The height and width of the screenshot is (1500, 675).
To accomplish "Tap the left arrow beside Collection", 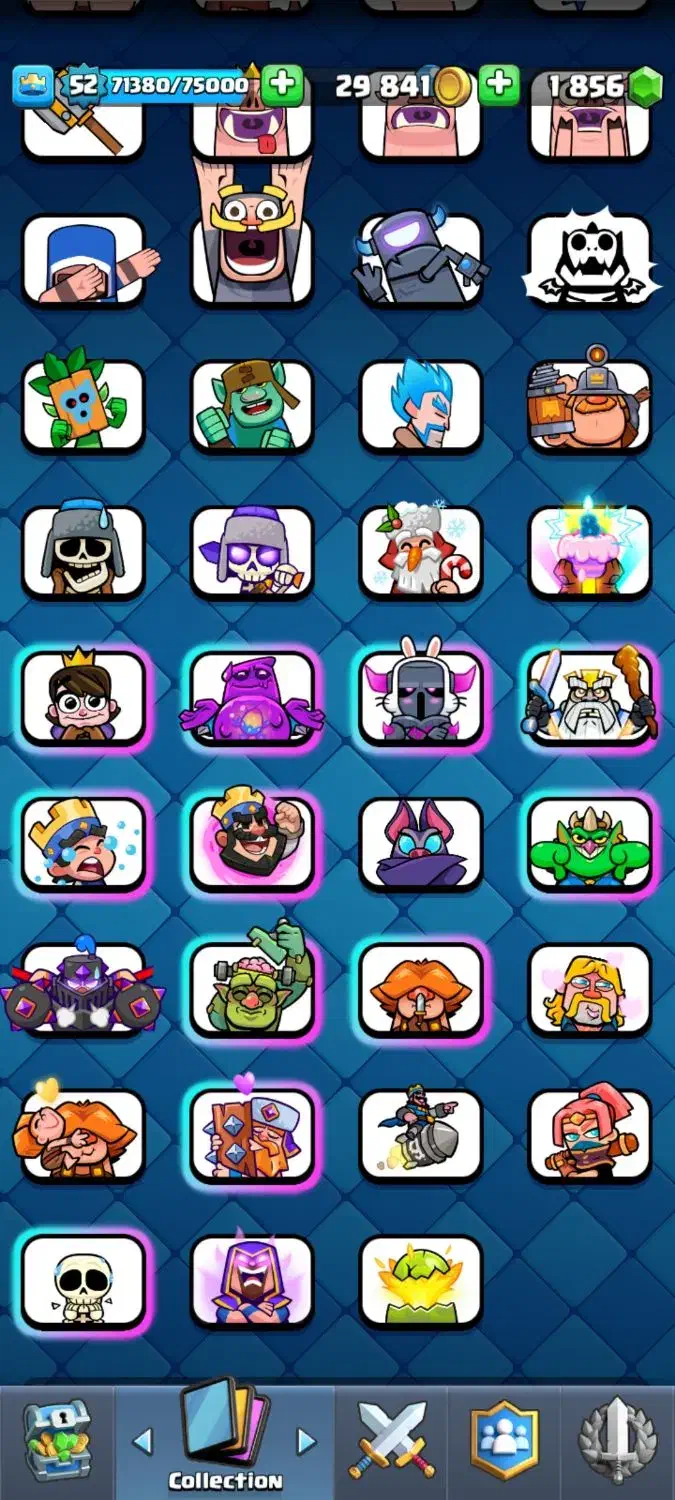I will (x=143, y=1441).
